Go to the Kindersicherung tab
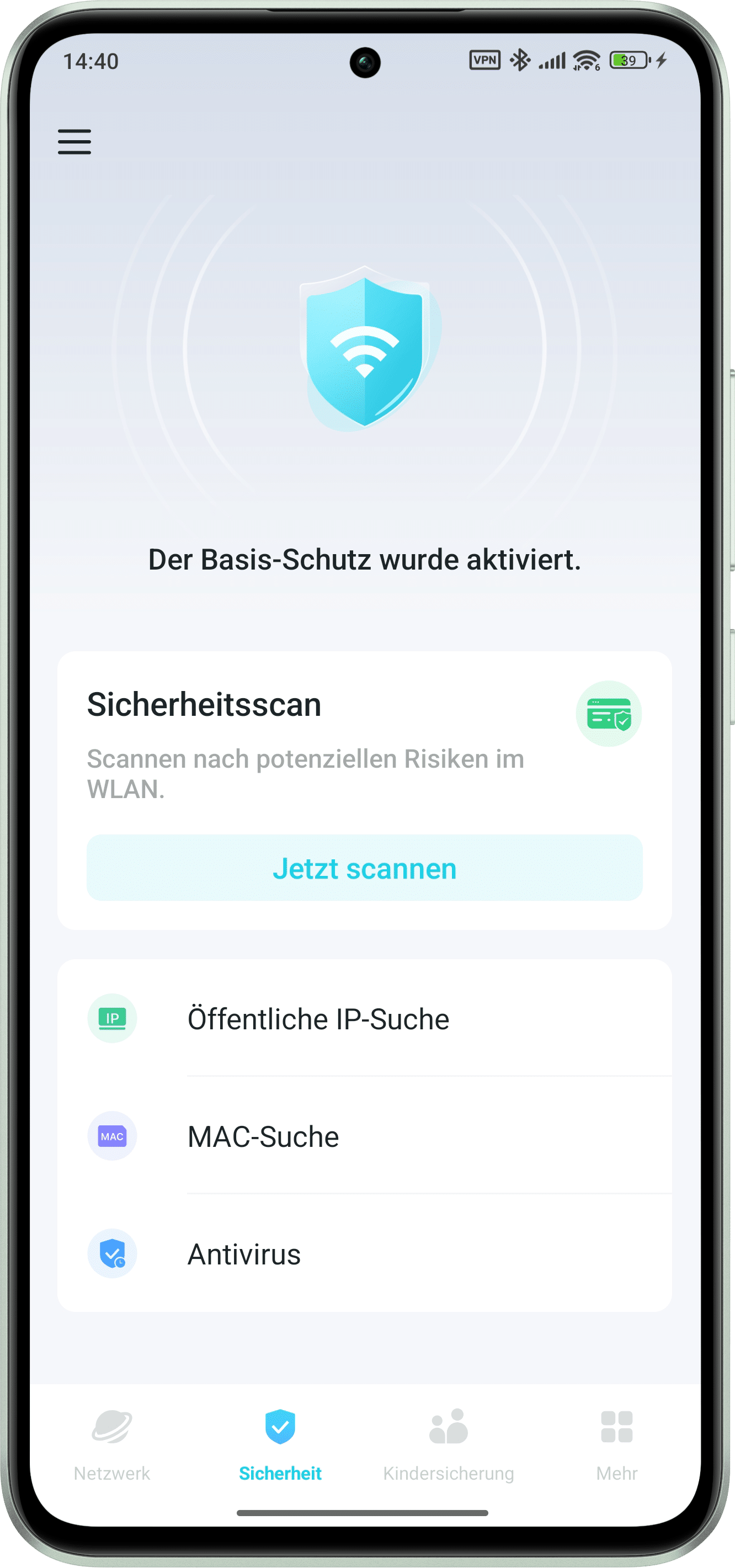 [449, 1444]
